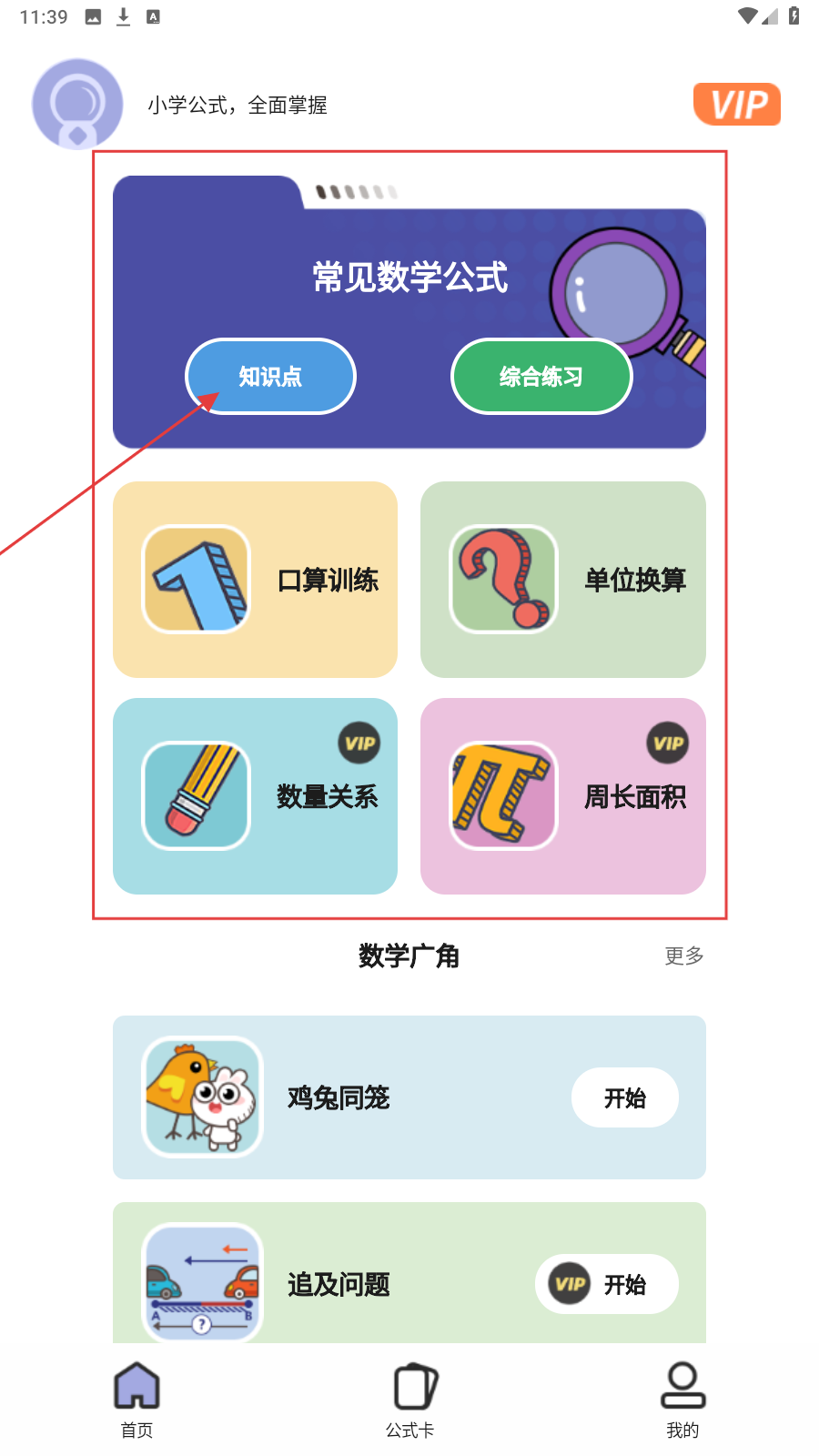
Task: Open the 口算训练 card
Action: [x=255, y=580]
